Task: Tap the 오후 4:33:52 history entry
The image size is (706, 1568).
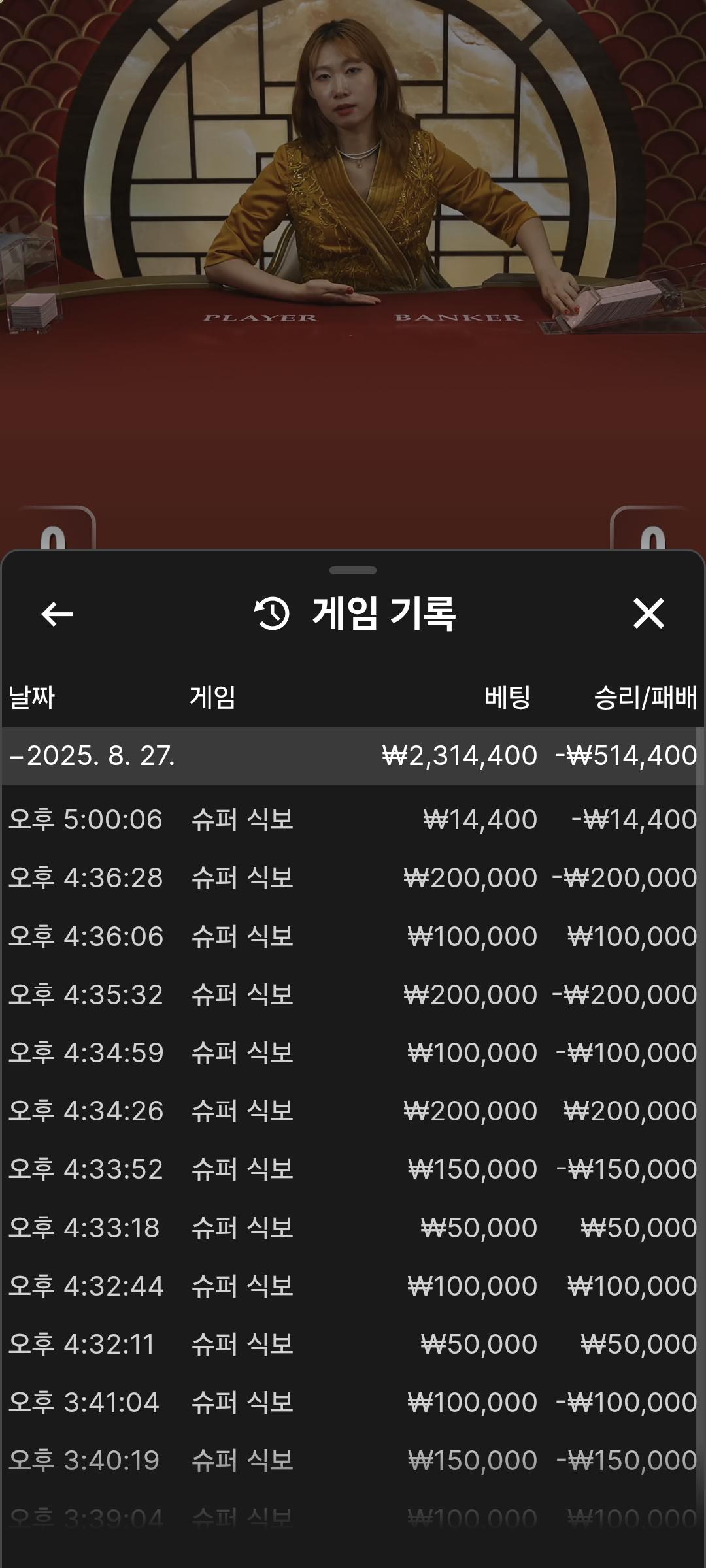Action: [x=353, y=1169]
